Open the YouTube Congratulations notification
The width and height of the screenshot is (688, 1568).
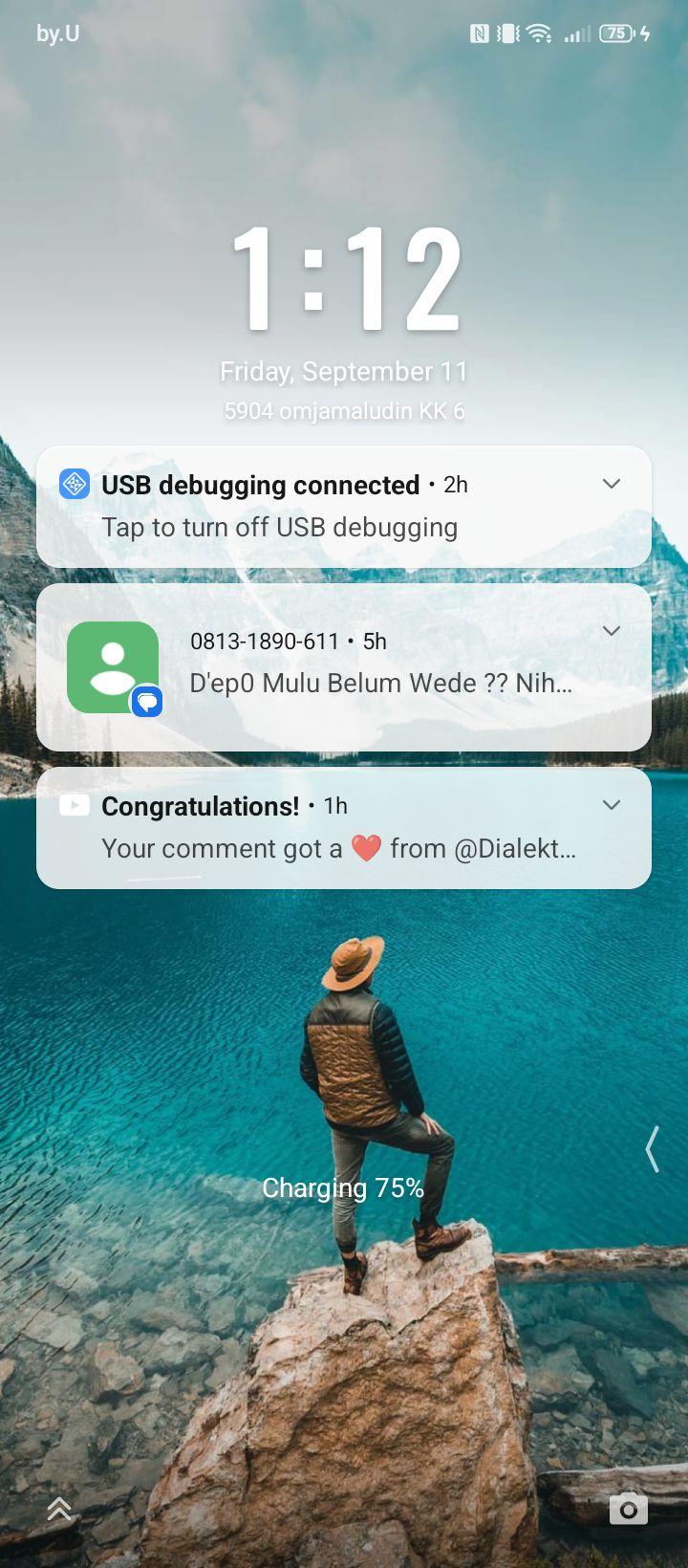point(344,828)
